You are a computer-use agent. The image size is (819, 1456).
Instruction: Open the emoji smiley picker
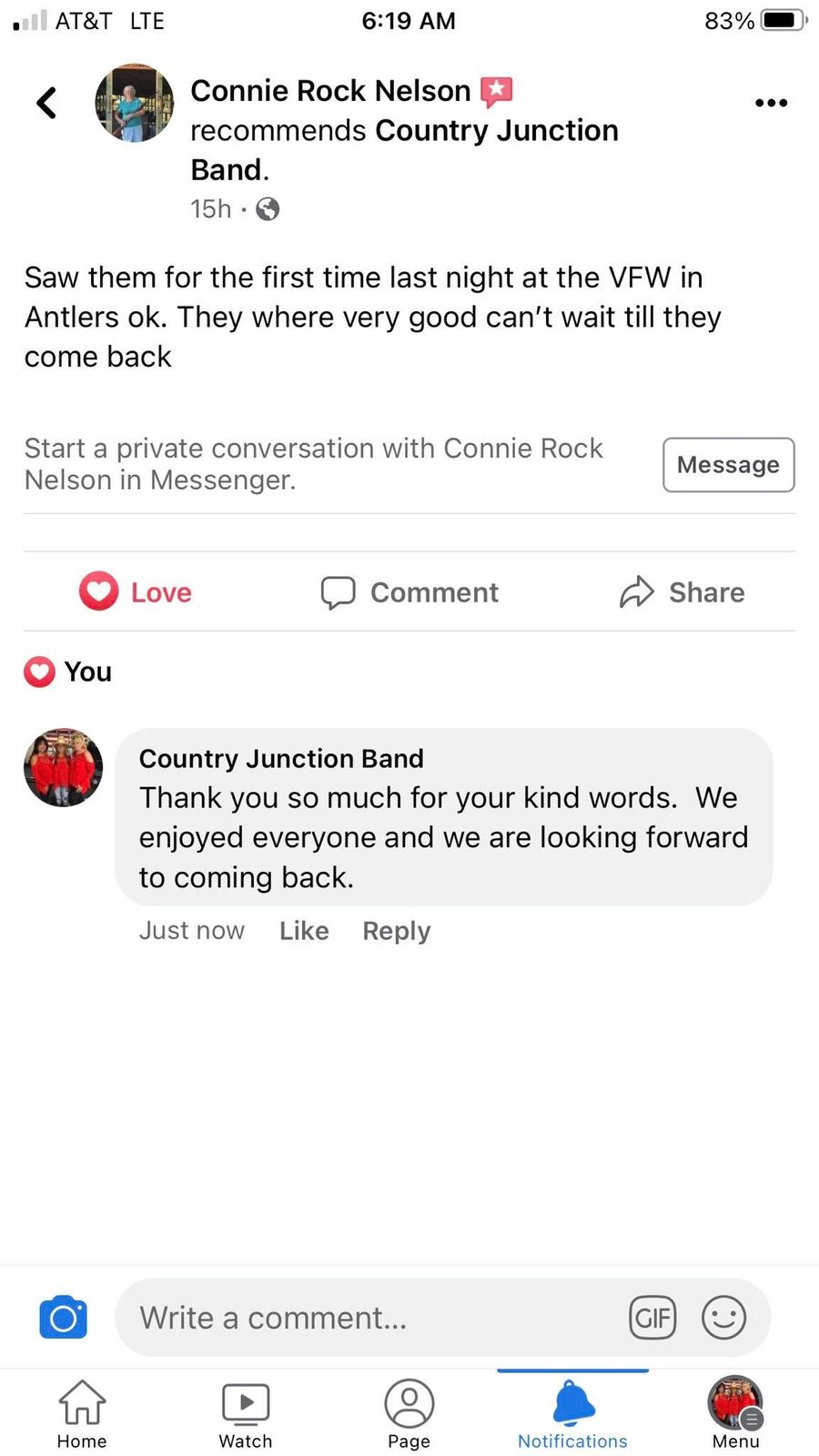click(723, 1317)
